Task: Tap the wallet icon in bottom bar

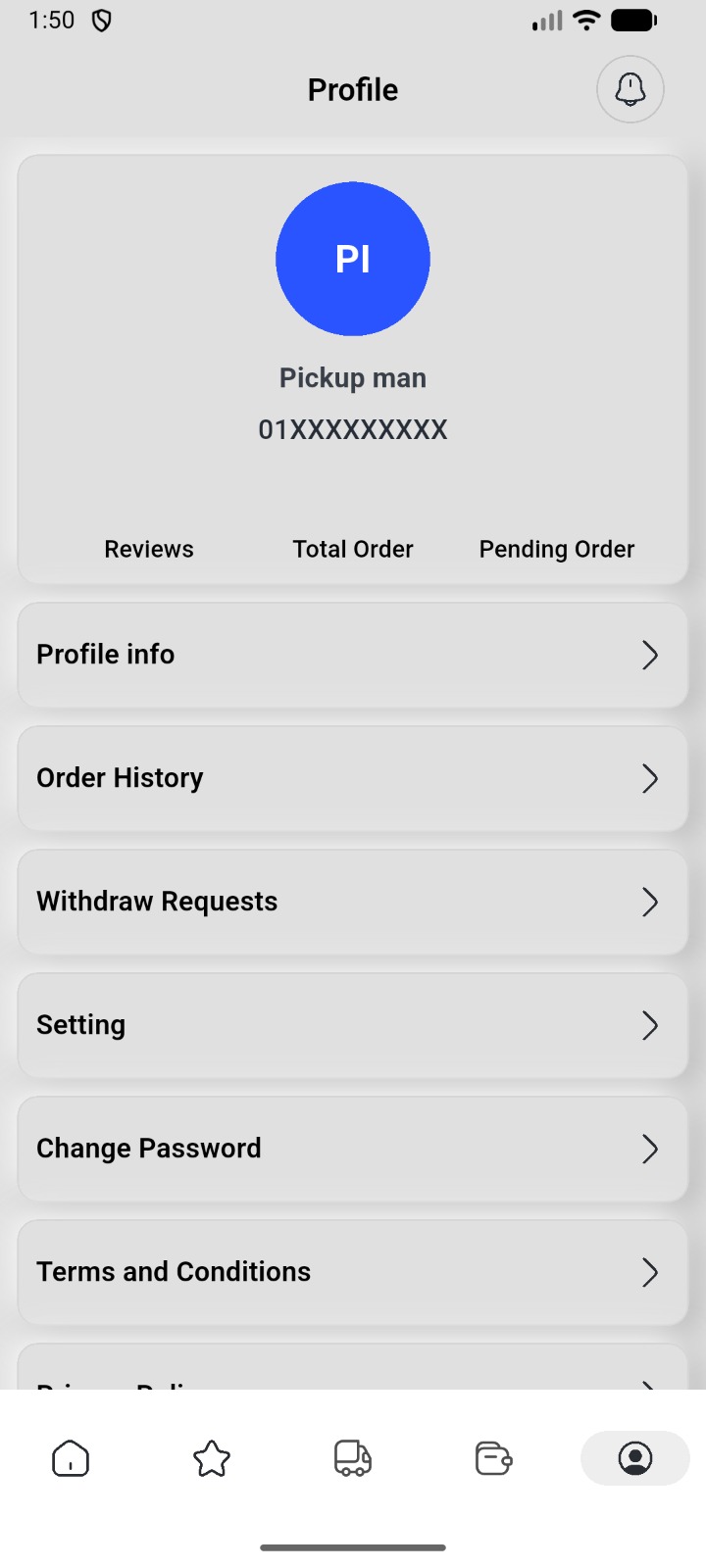Action: coord(493,1458)
